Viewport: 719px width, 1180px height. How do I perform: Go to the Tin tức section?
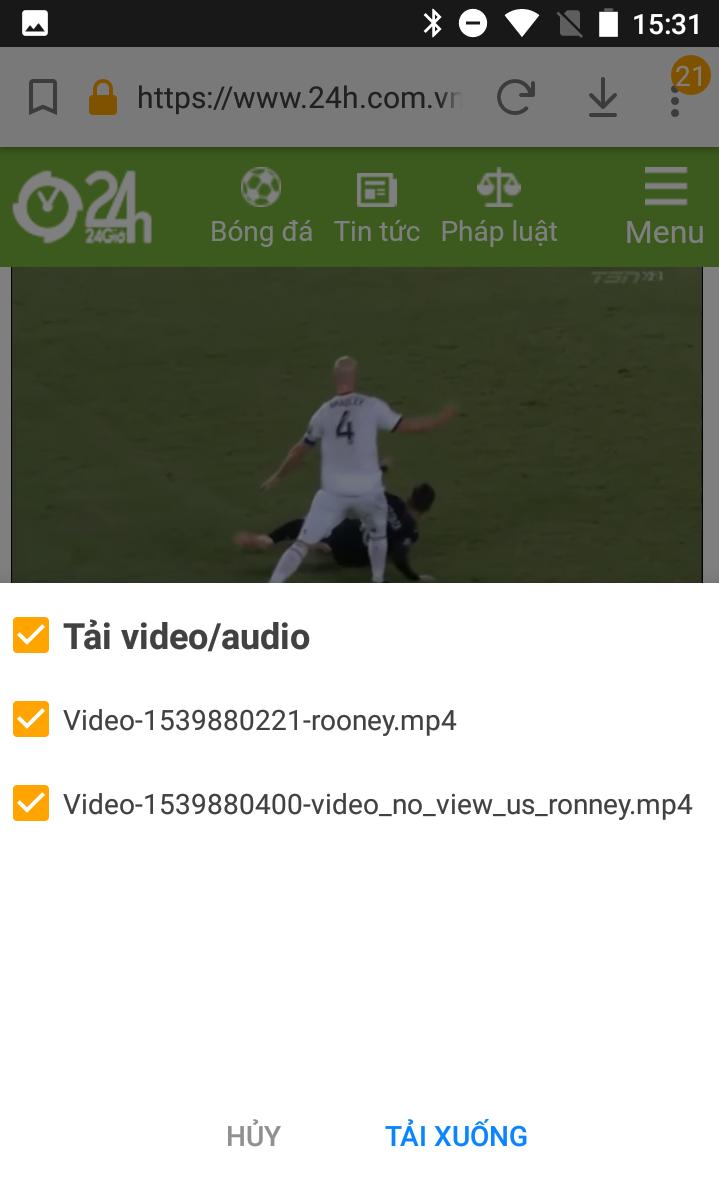click(377, 207)
